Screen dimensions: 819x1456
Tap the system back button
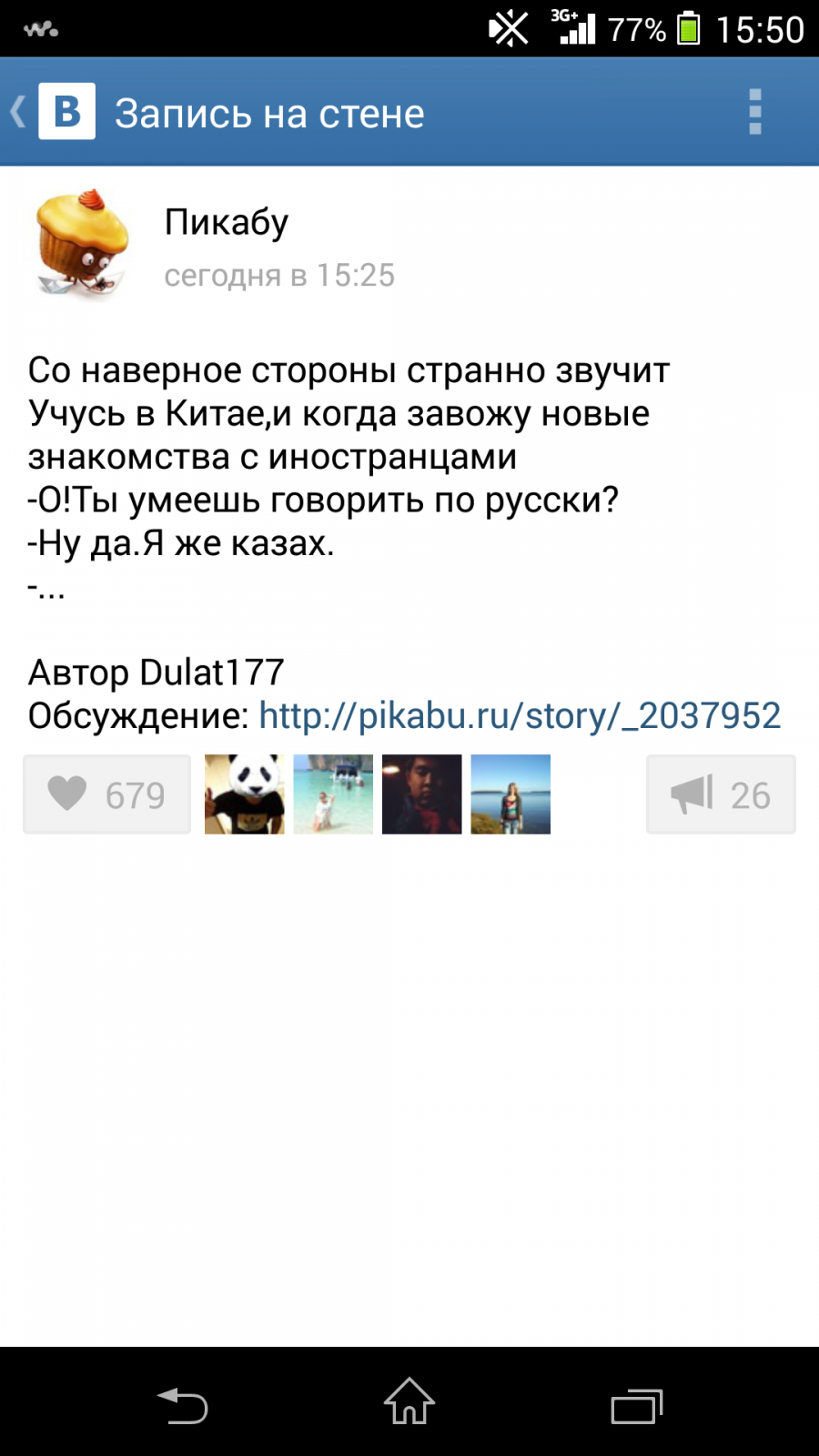point(182,1405)
